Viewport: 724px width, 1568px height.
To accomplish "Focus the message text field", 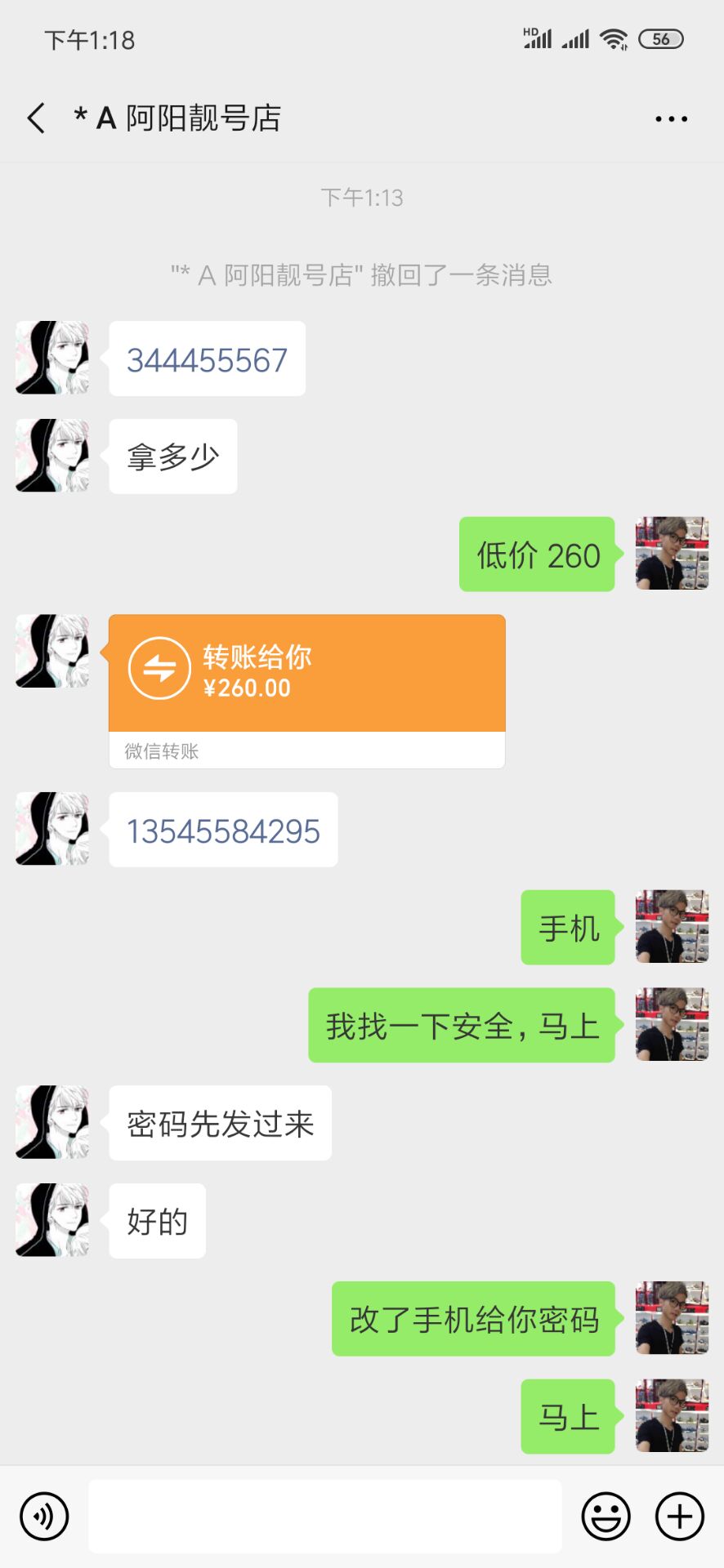I will coord(324,1517).
